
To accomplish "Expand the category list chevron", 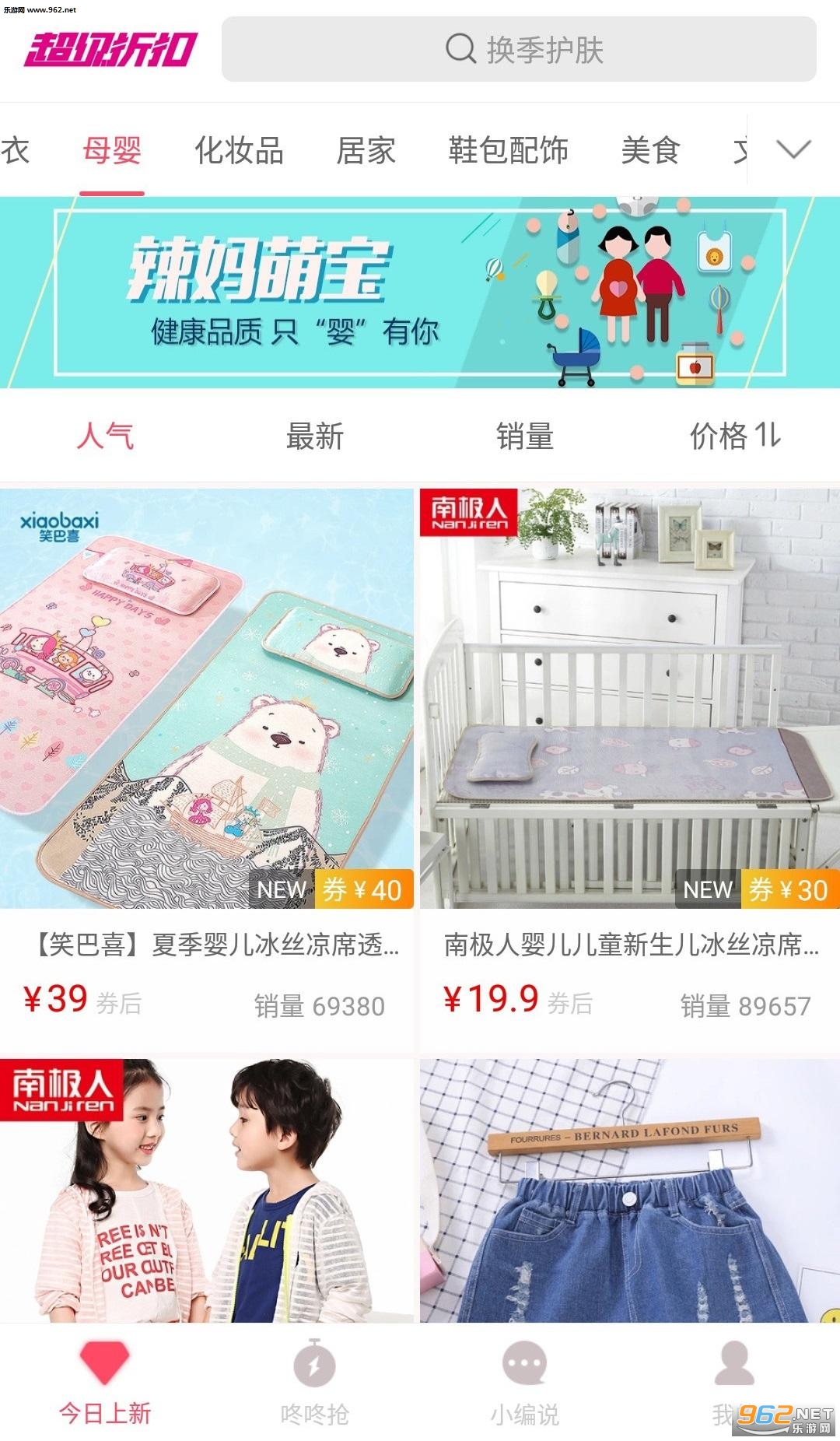I will tap(793, 149).
